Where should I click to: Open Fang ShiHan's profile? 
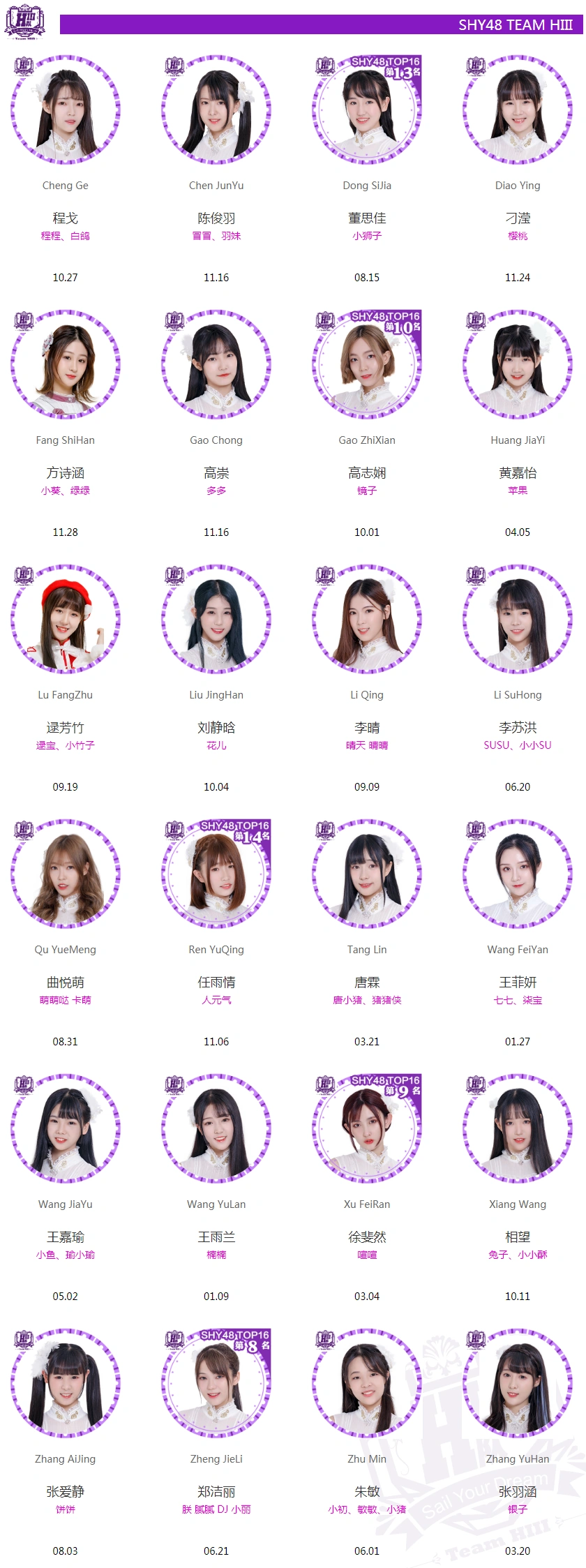[66, 364]
